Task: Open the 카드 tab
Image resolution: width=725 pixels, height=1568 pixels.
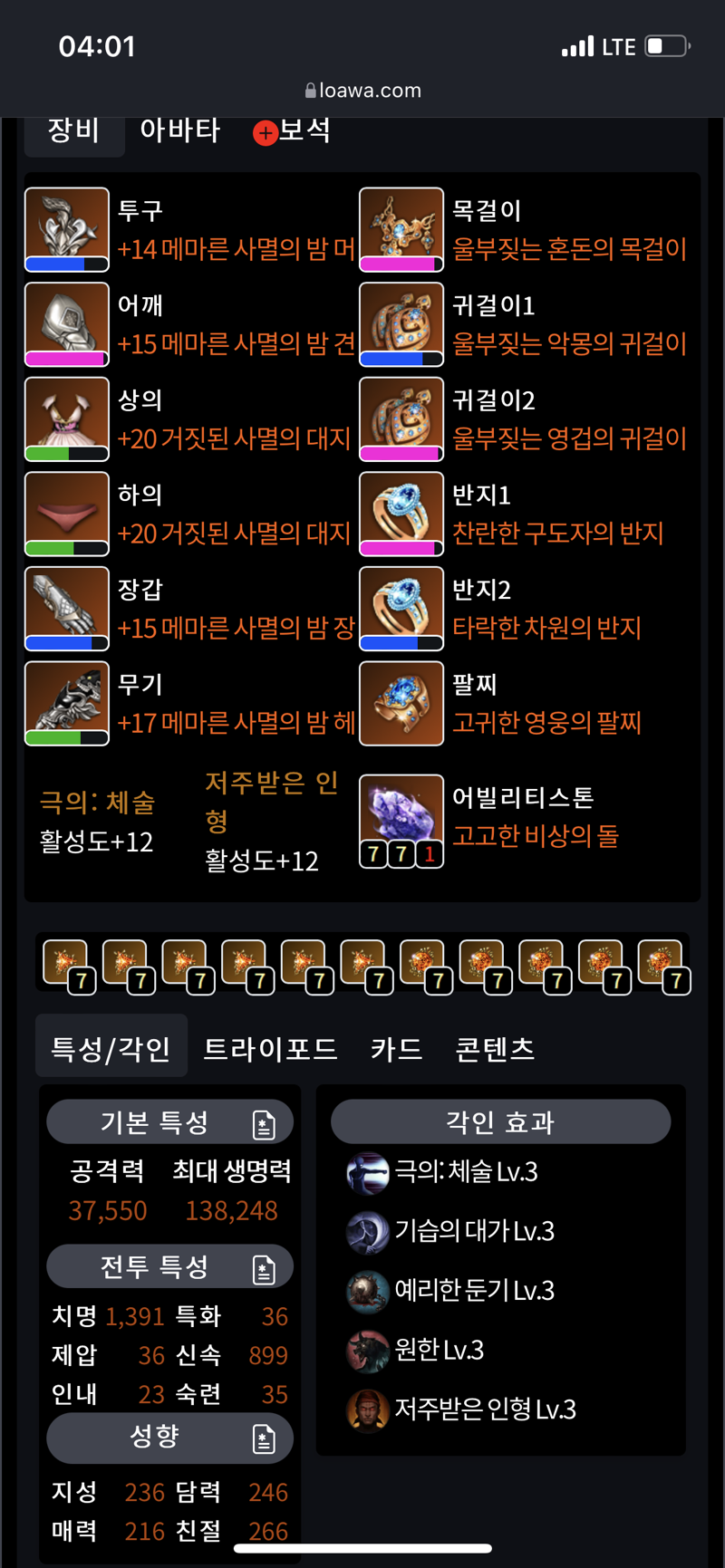Action: [396, 1049]
